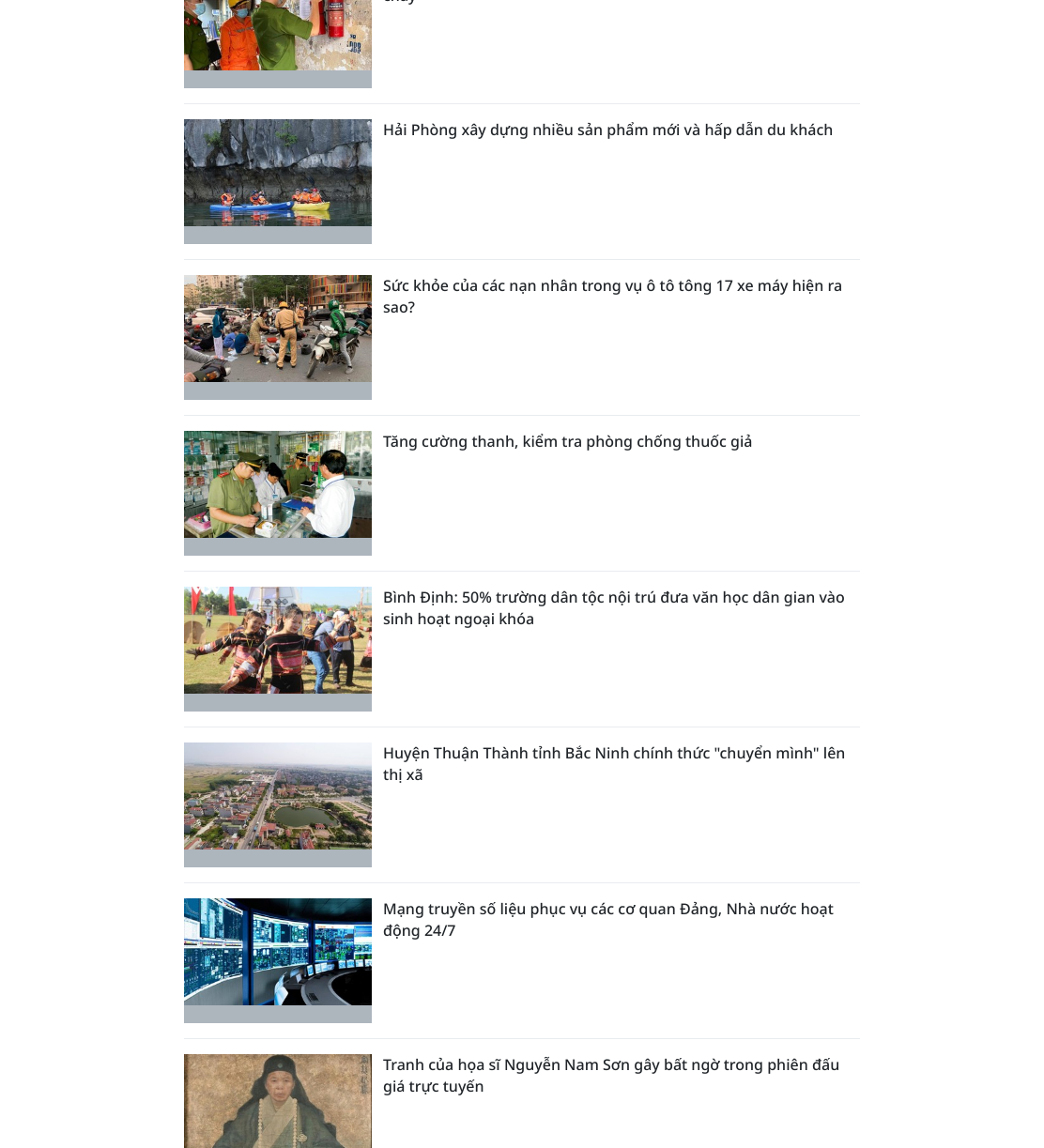The image size is (1044, 1148).
Task: Read the Bình Định boarding schools folklore article
Action: point(614,608)
